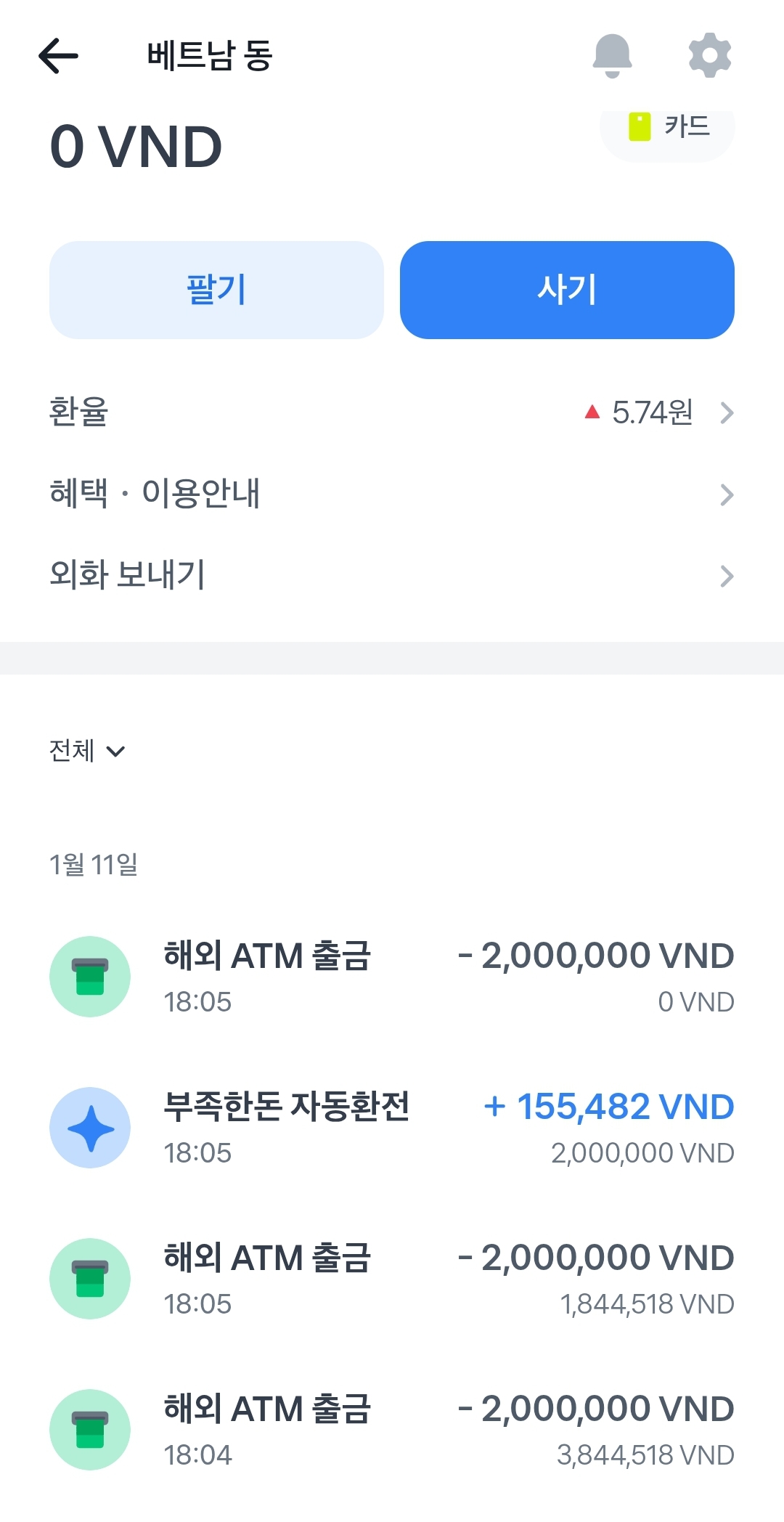Tap the 카드 chip

pyautogui.click(x=667, y=133)
